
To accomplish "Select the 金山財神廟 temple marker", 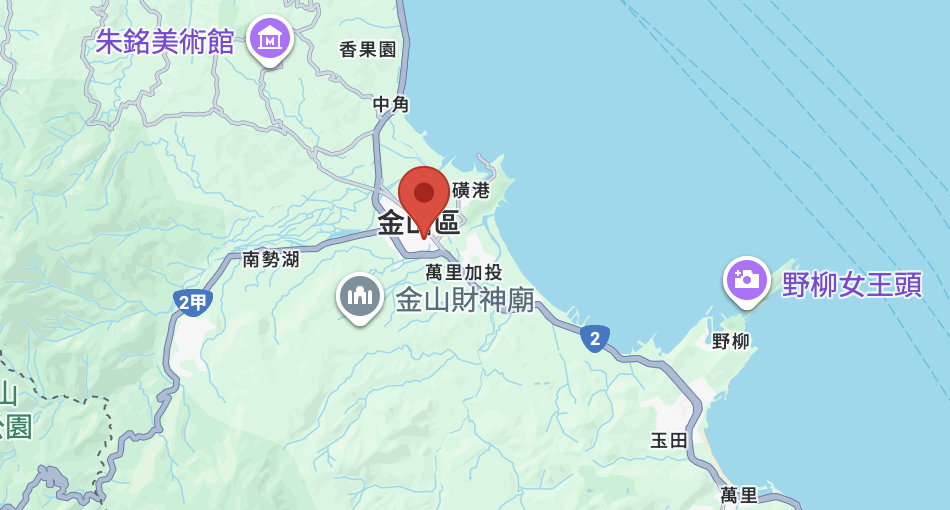I will pos(360,296).
